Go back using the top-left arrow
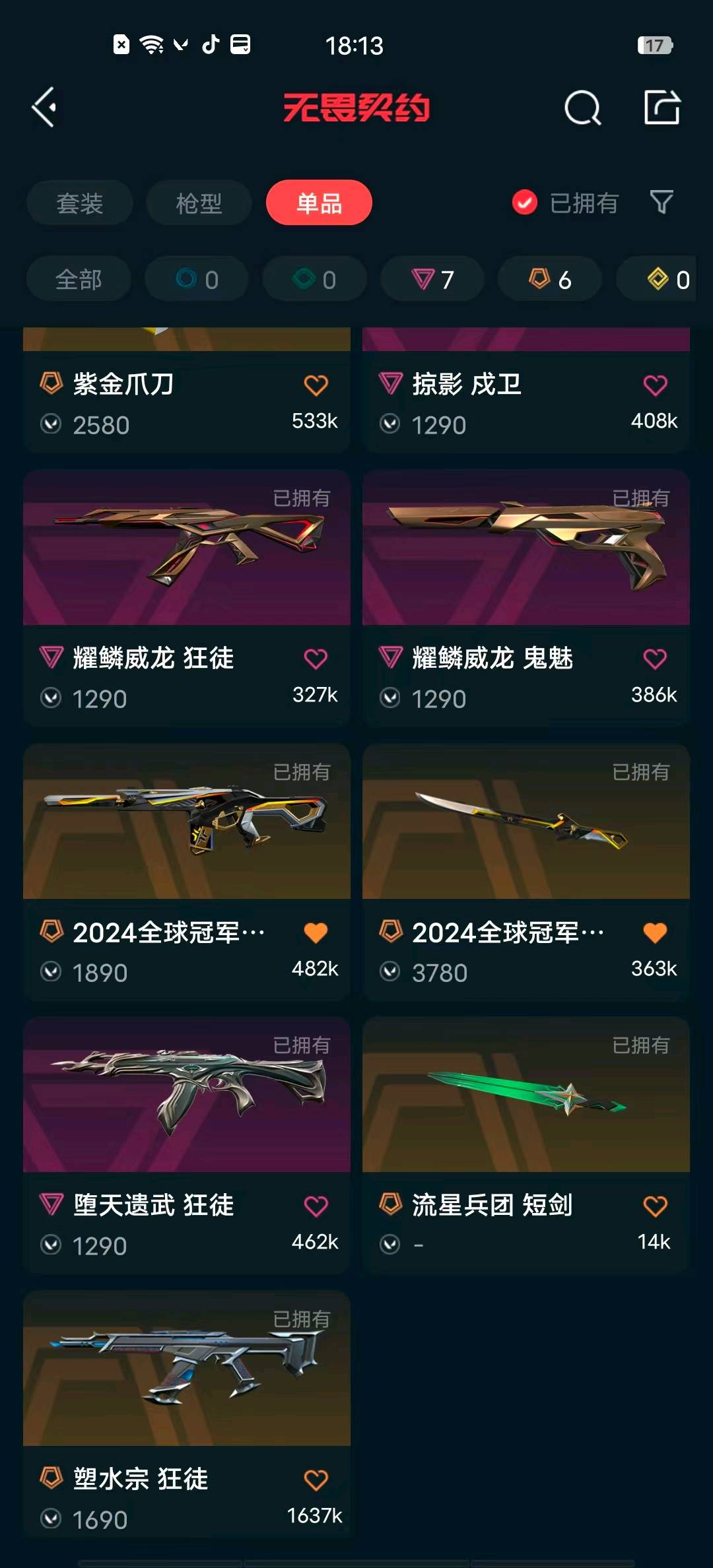Image resolution: width=713 pixels, height=1568 pixels. pos(45,107)
